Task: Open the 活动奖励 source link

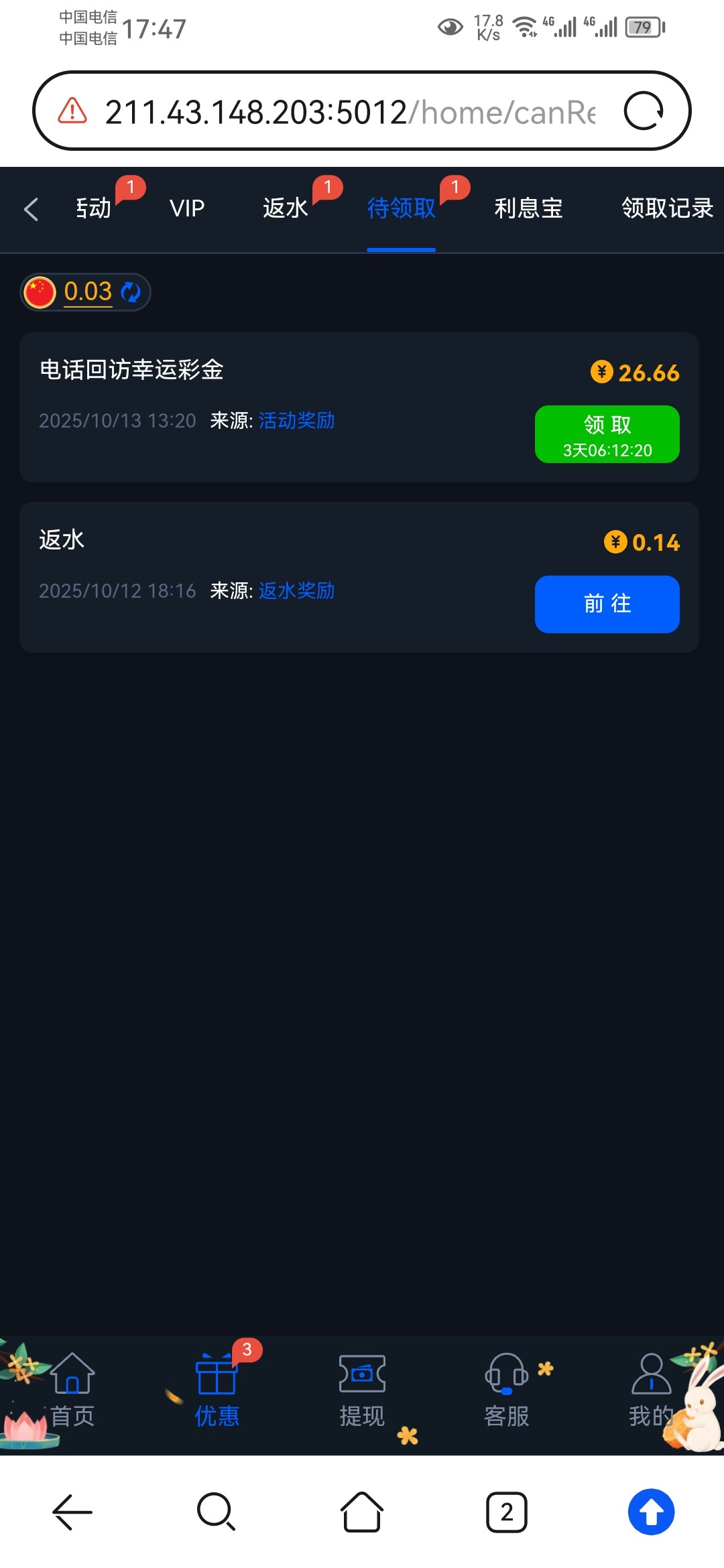Action: [x=296, y=421]
